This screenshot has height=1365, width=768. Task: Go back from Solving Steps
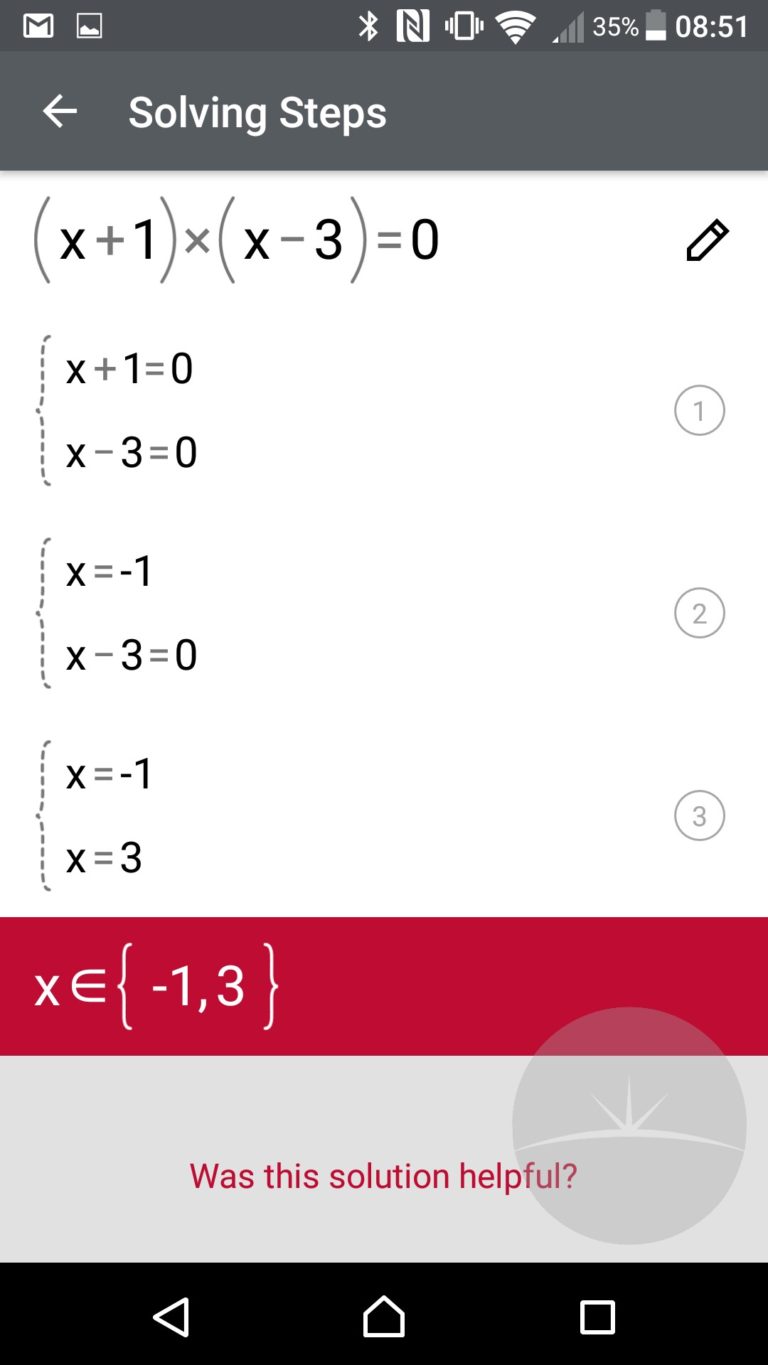[60, 111]
